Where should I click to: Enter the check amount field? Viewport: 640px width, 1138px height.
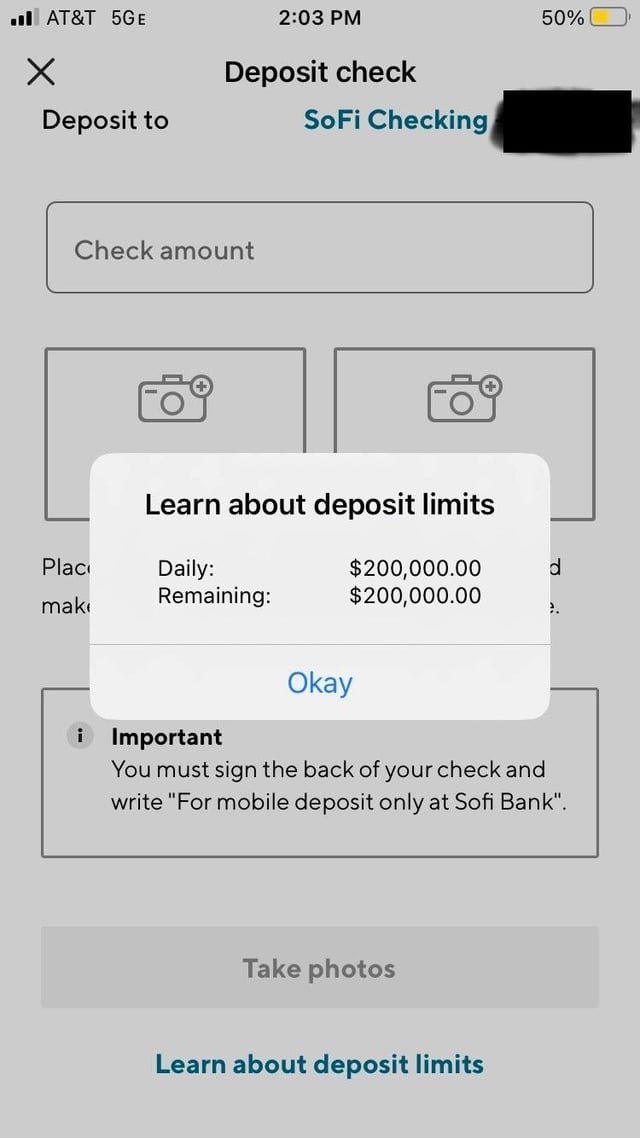320,248
